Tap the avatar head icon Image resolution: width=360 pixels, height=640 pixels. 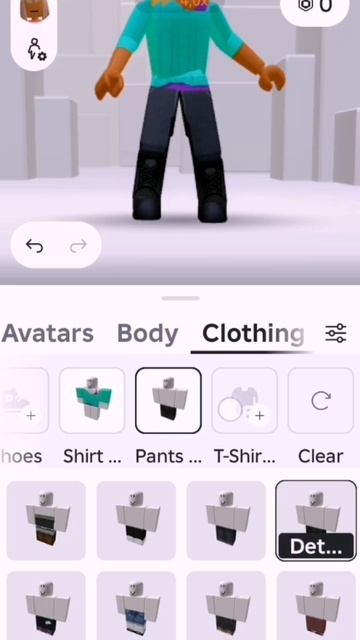(x=35, y=10)
